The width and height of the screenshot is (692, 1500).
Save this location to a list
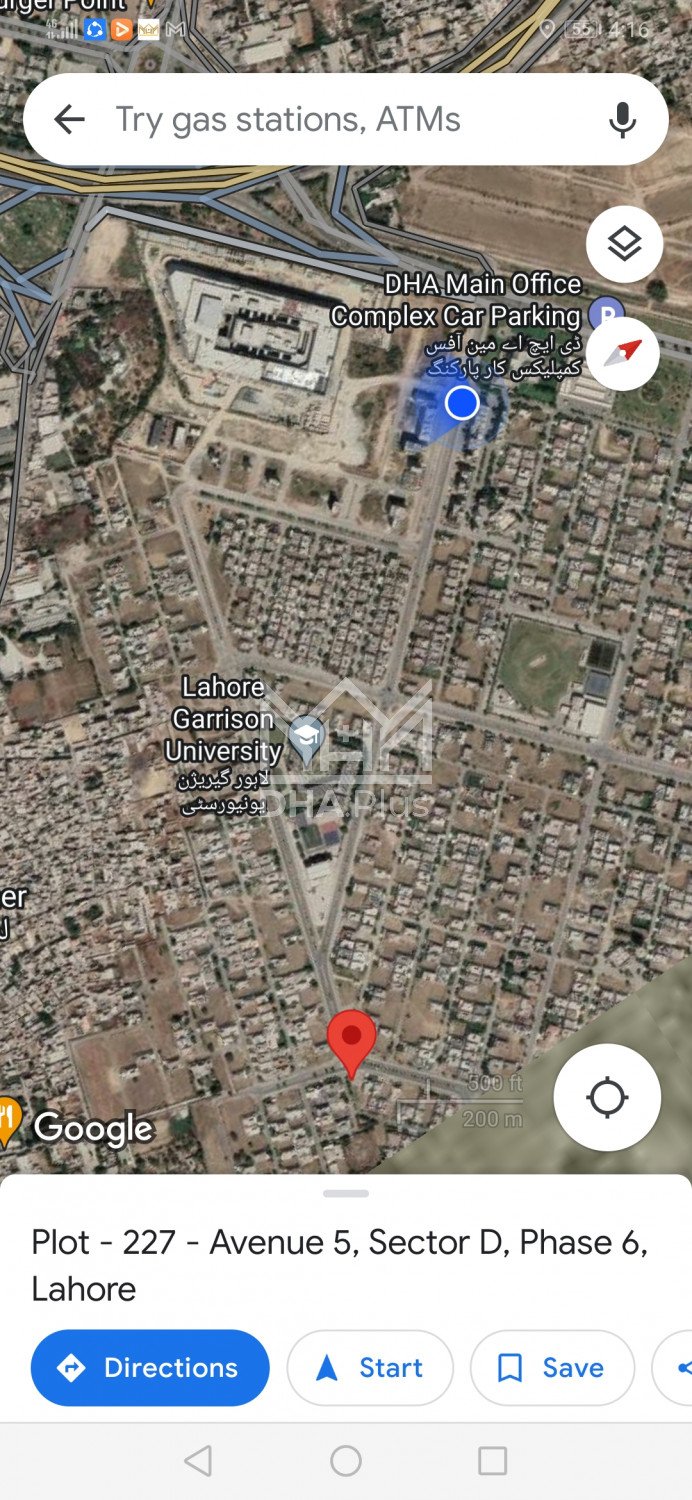552,1367
